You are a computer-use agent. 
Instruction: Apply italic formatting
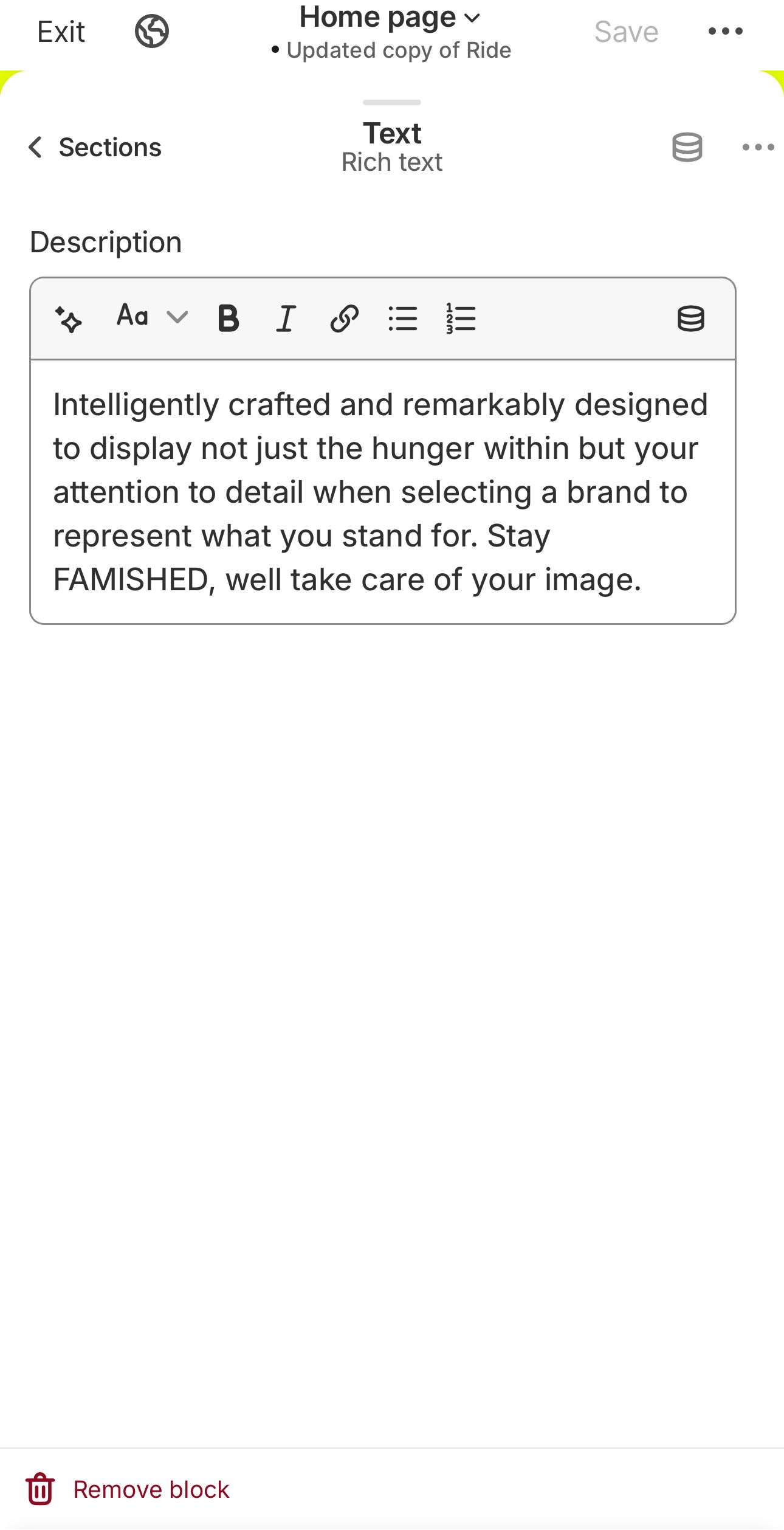point(286,319)
